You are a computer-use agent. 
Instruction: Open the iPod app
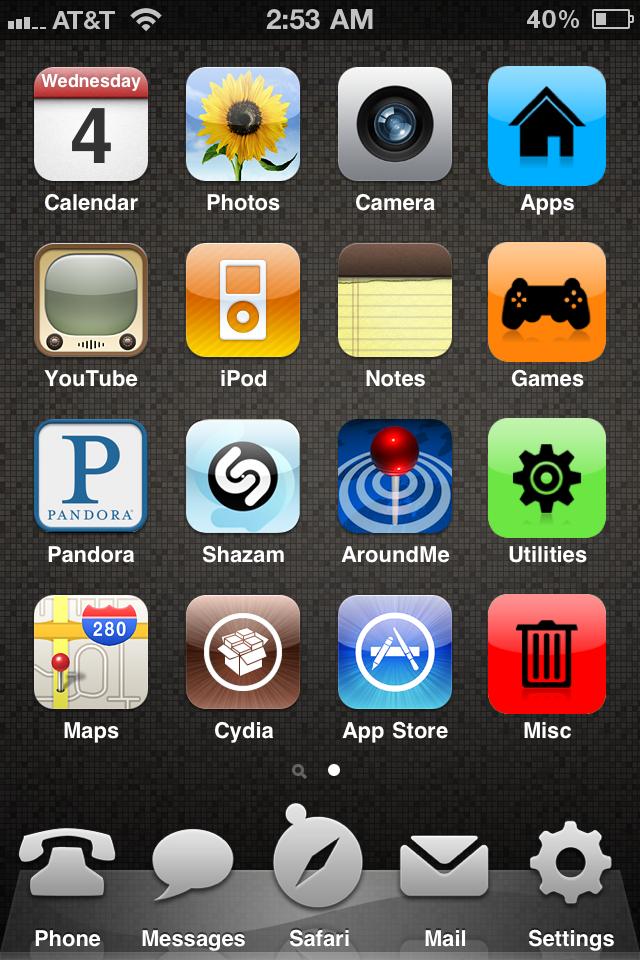coord(243,301)
